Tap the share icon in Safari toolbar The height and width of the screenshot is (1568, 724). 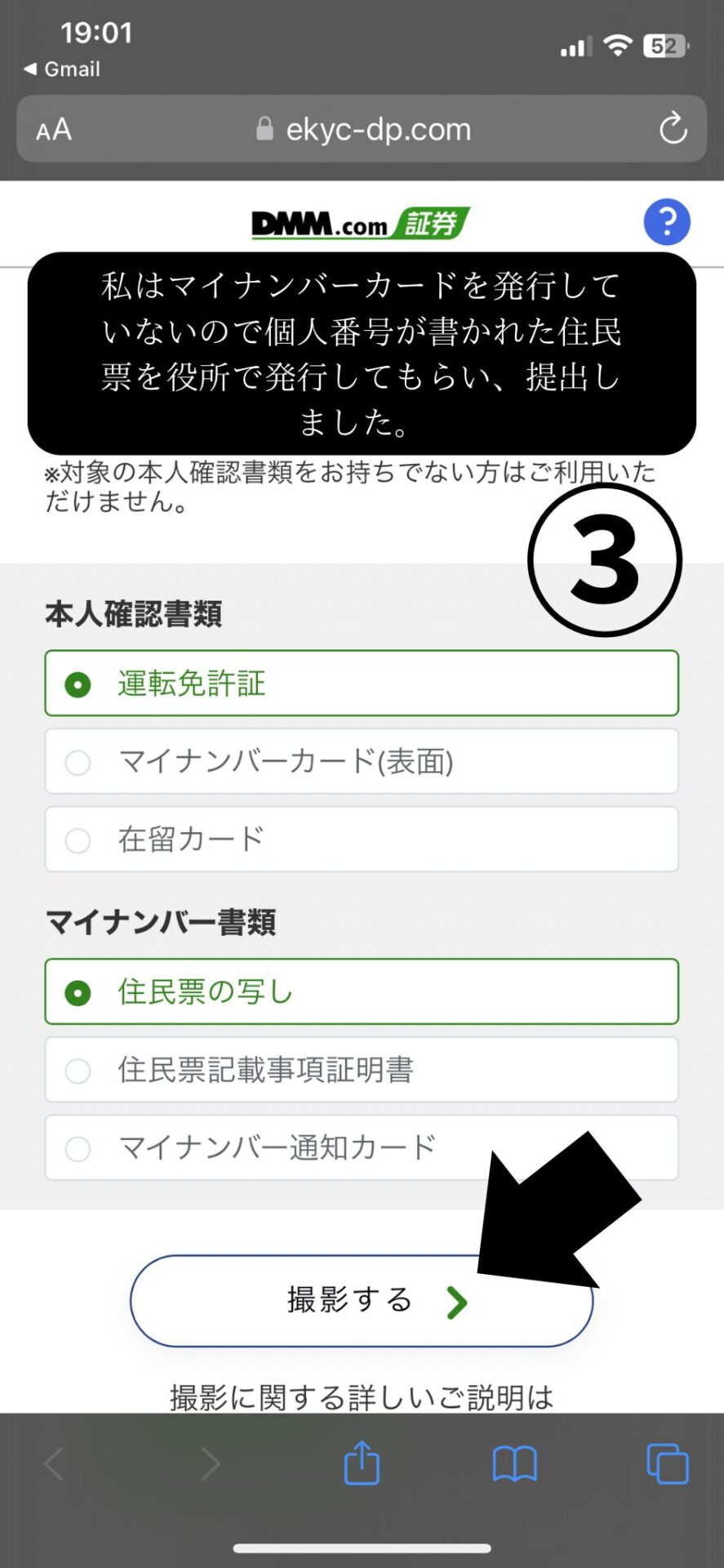pyautogui.click(x=362, y=1464)
